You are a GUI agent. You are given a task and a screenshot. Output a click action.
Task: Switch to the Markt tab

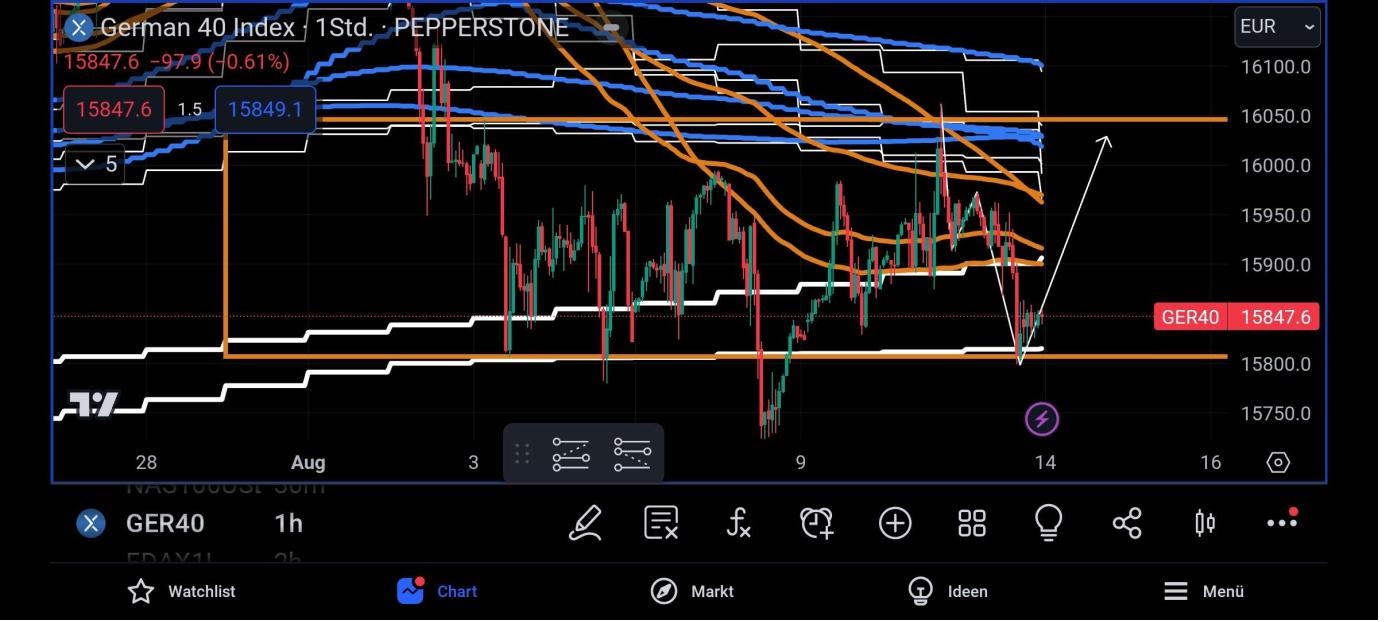(692, 591)
